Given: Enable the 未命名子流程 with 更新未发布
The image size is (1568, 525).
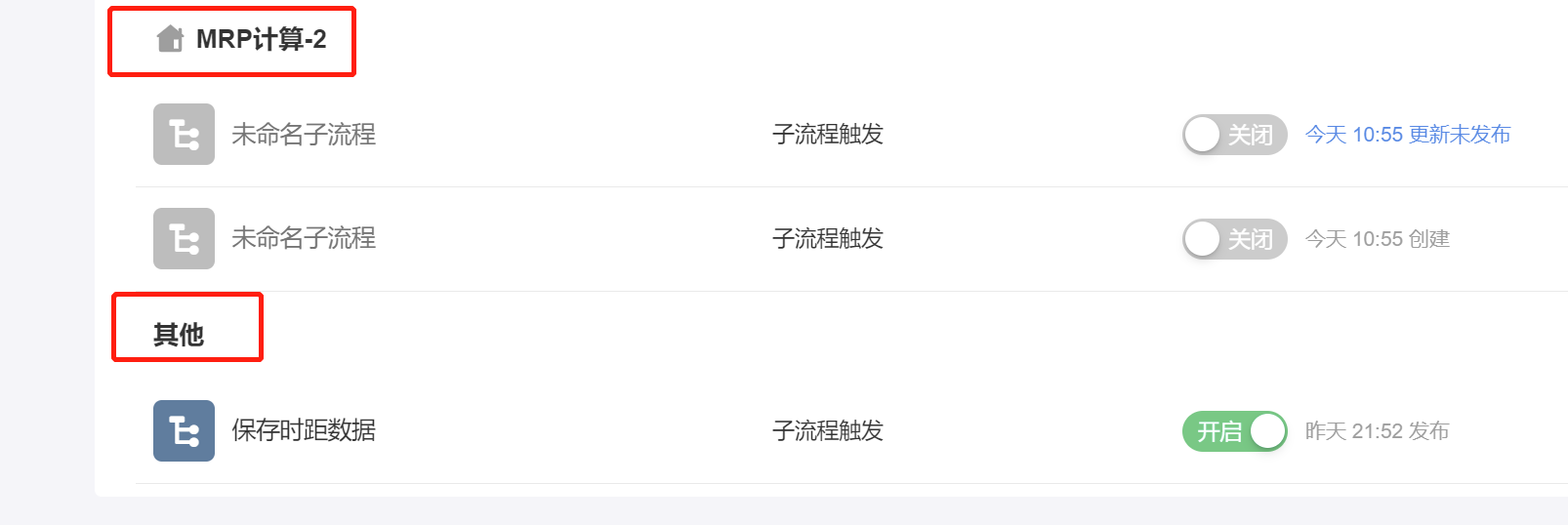Looking at the screenshot, I should pos(1234,135).
